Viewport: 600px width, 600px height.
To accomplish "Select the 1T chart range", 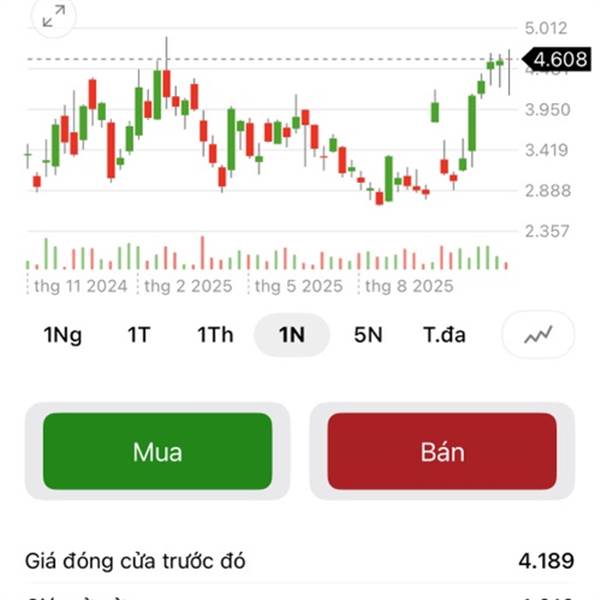I will [138, 335].
